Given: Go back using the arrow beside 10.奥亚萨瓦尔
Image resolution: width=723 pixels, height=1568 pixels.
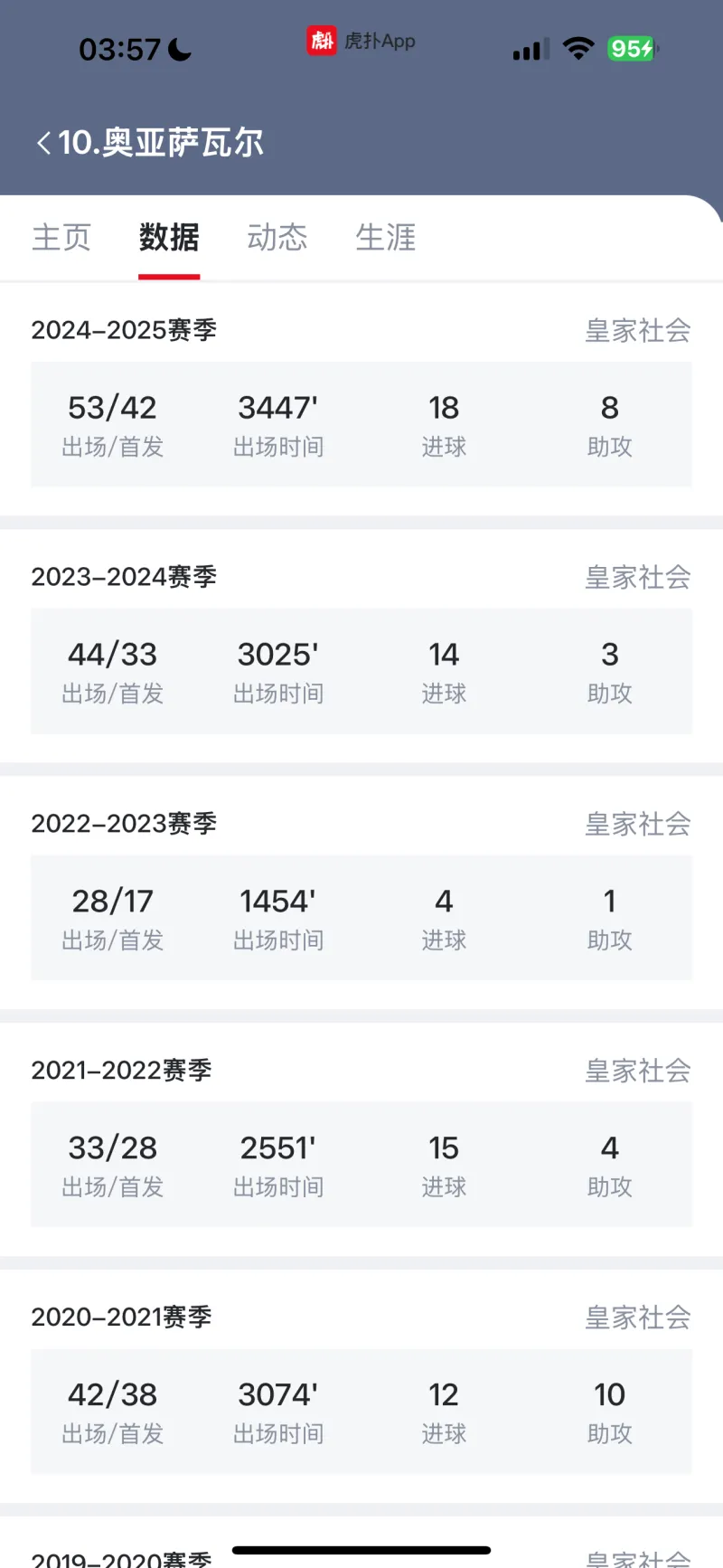Looking at the screenshot, I should pos(43,143).
